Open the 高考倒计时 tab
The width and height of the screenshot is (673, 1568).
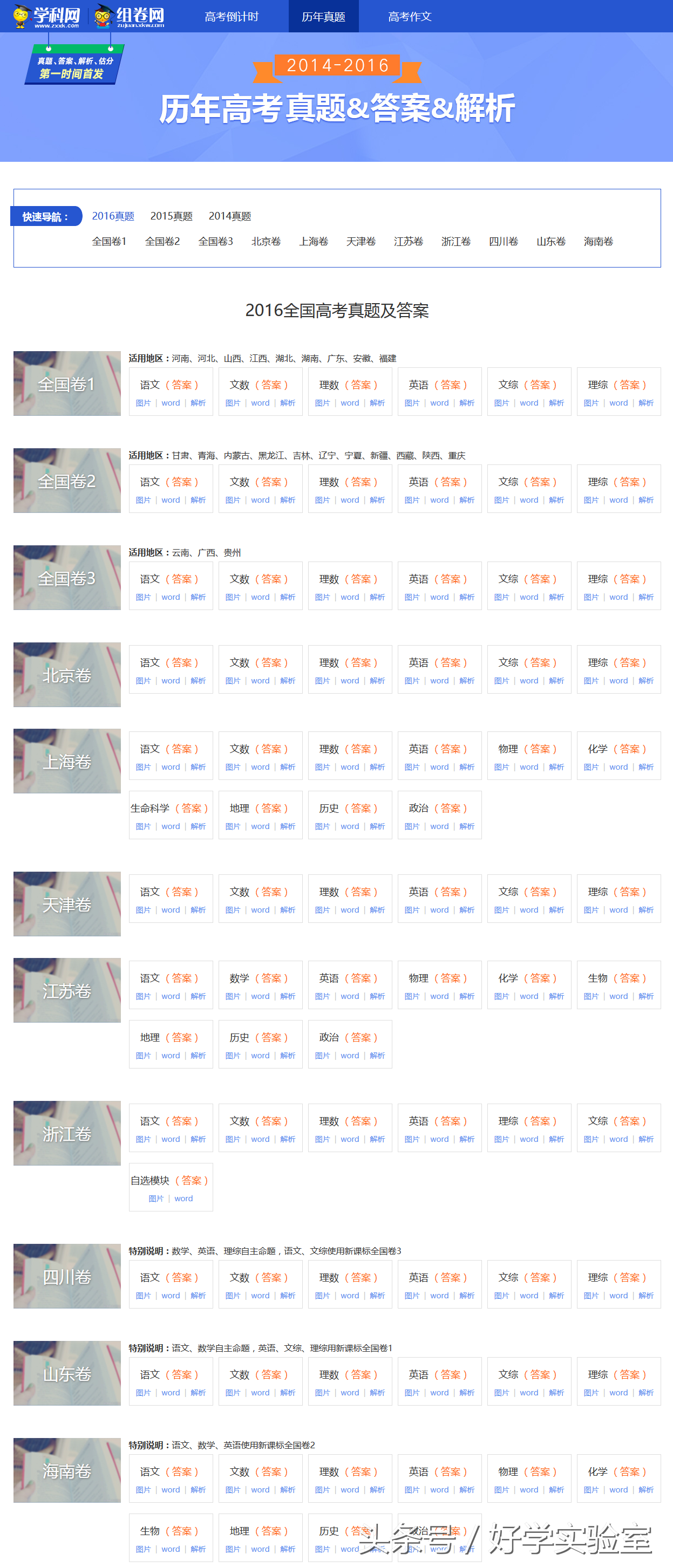click(x=232, y=16)
